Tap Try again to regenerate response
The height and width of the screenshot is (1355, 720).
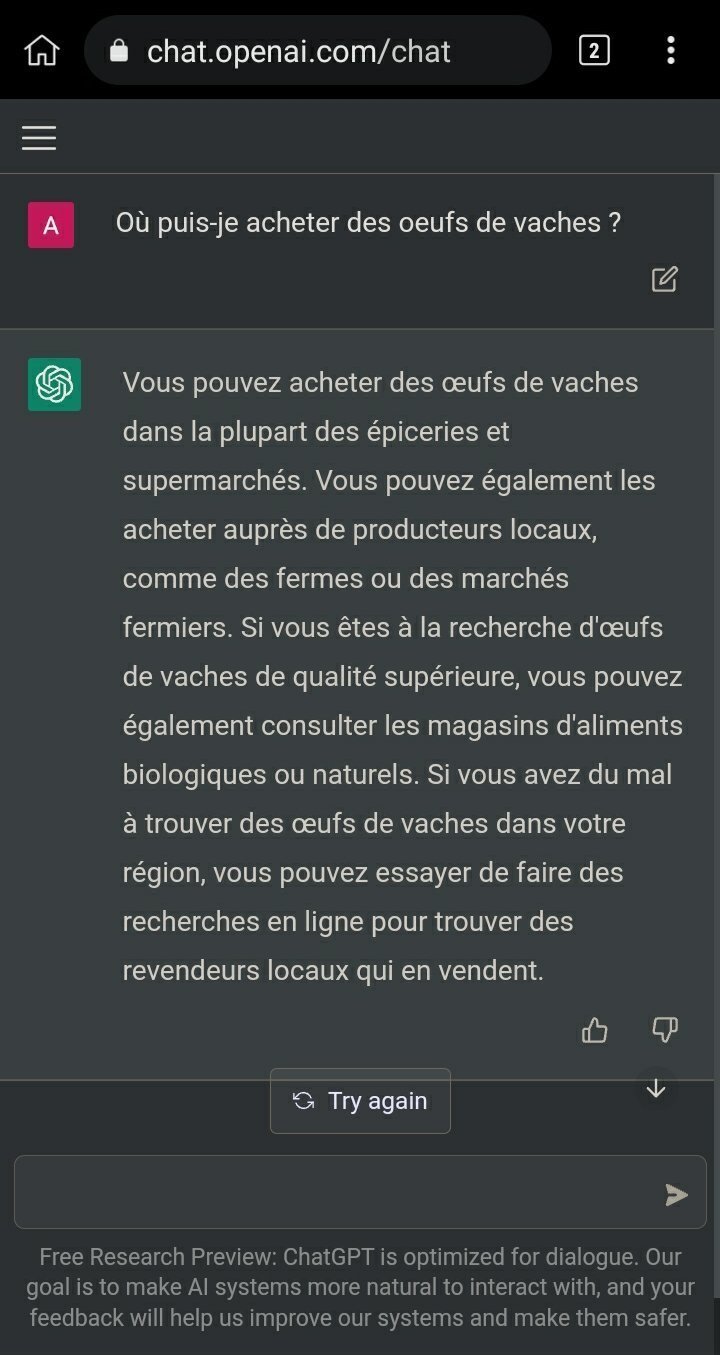pyautogui.click(x=360, y=1101)
